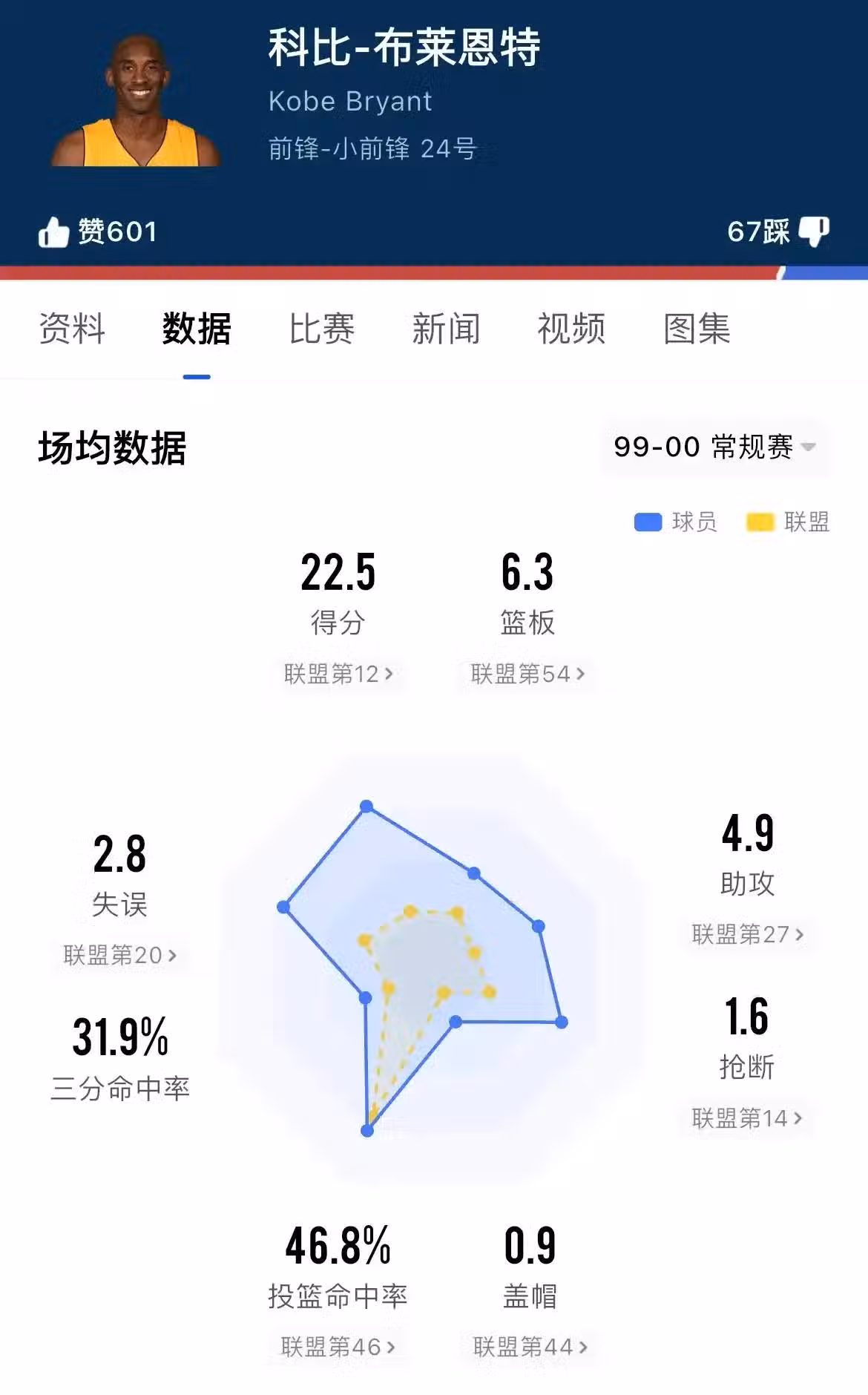This screenshot has height=1395, width=868.
Task: Open 联盟第46 field goal ranking
Action: click(x=338, y=1347)
